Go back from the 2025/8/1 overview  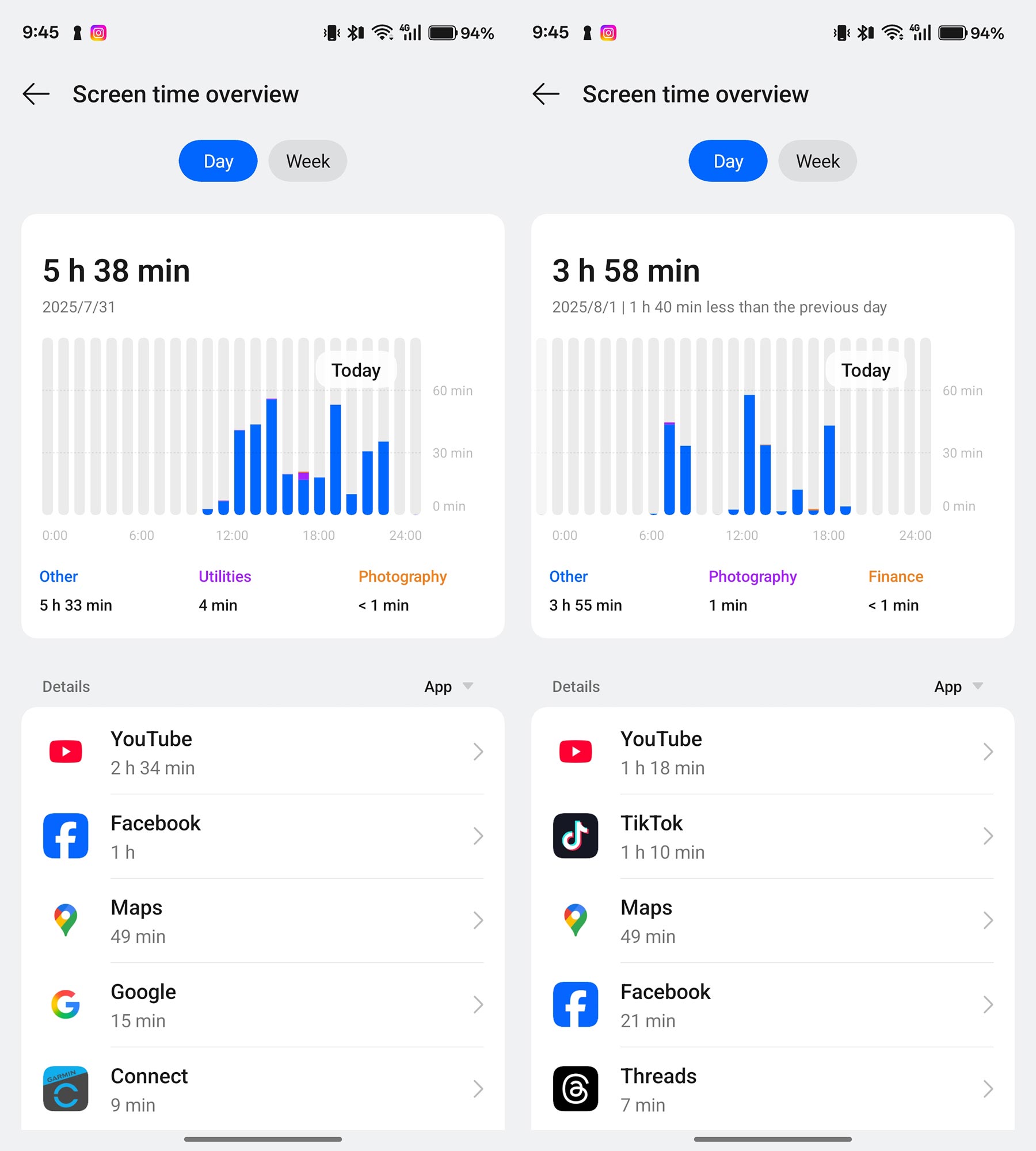[546, 94]
